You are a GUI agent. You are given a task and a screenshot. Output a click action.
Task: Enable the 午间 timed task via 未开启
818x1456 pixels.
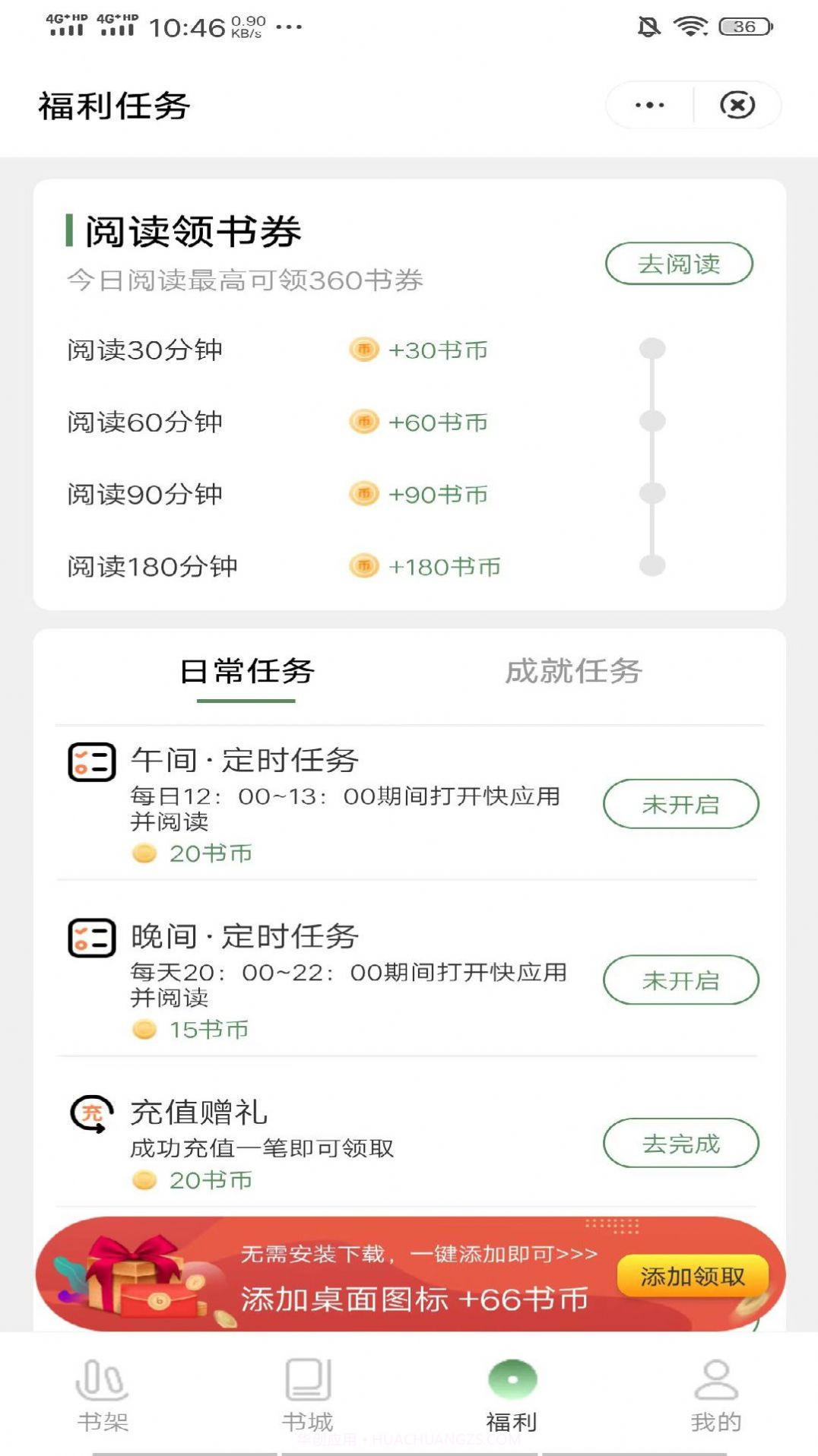coord(681,803)
